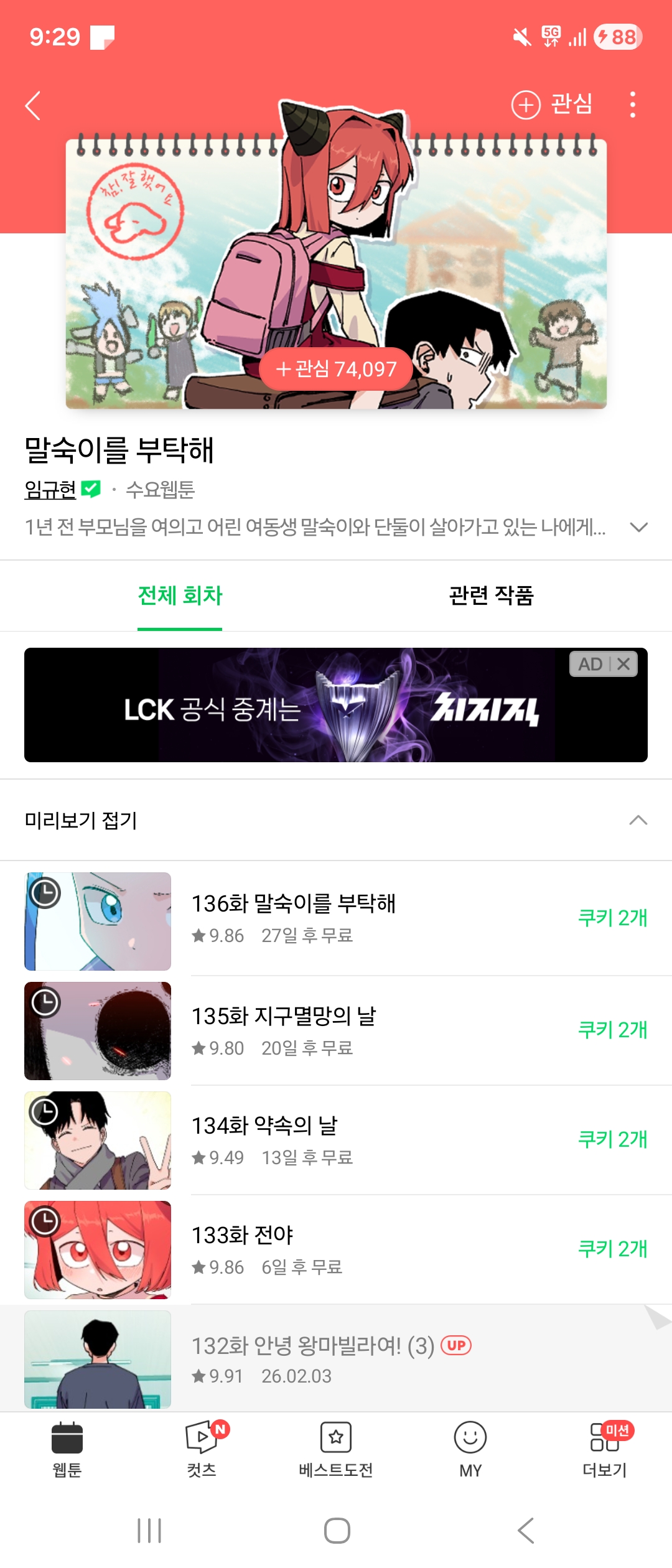Select the 전체 회차 tab

click(x=180, y=595)
